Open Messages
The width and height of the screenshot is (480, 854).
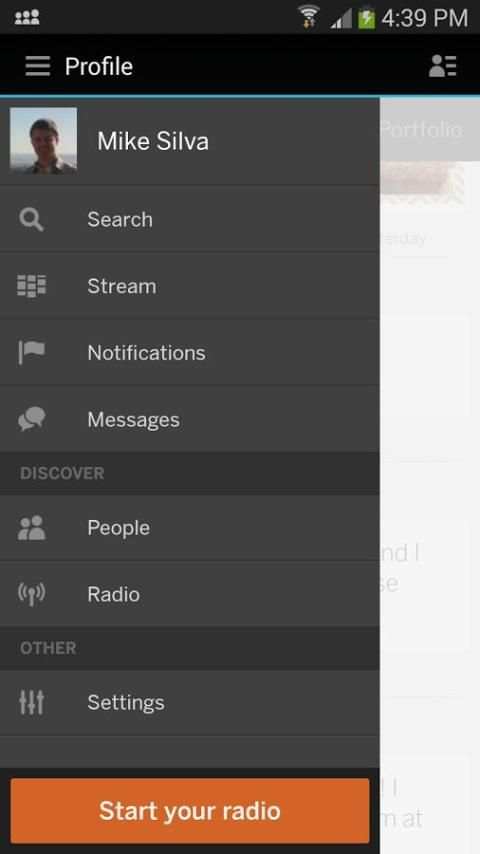pos(190,419)
